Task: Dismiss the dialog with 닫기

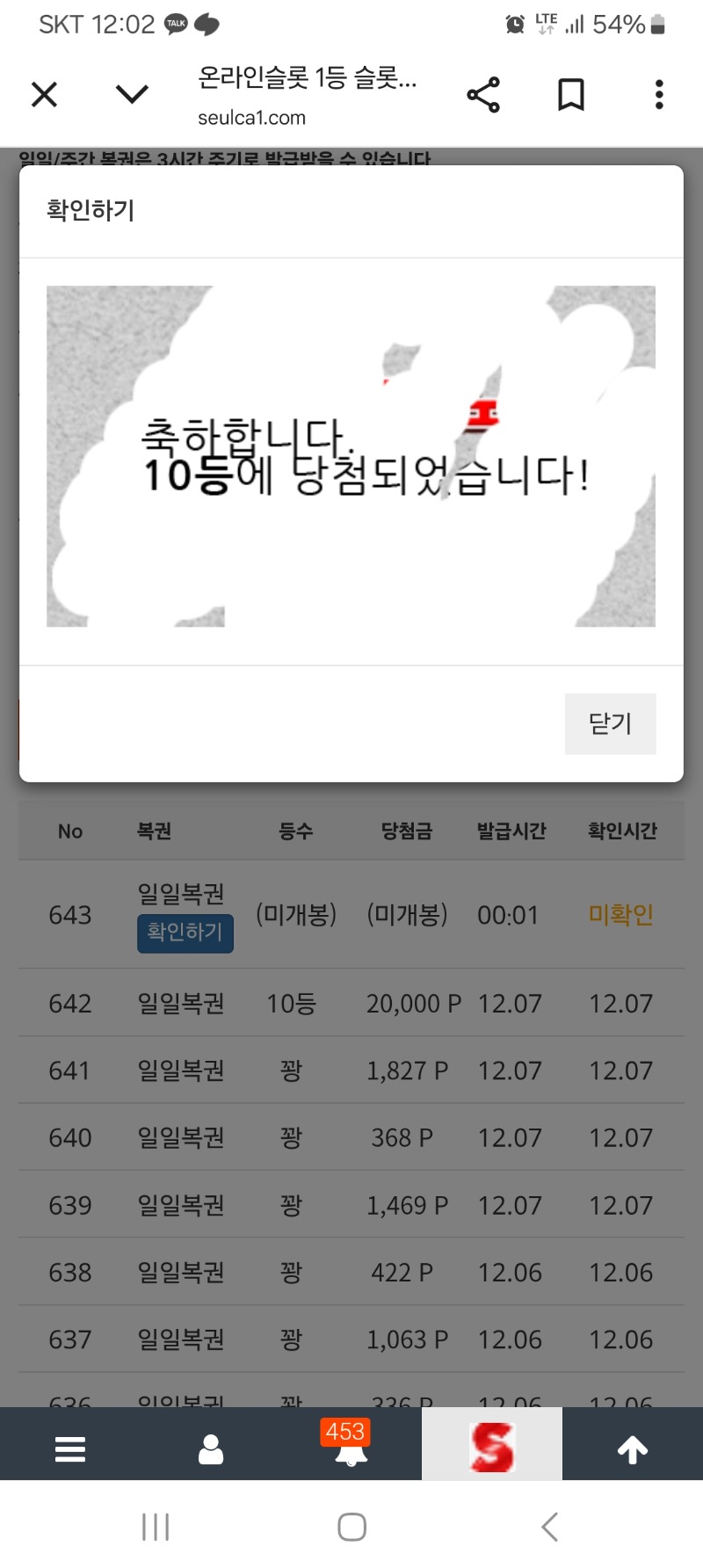Action: (x=610, y=723)
